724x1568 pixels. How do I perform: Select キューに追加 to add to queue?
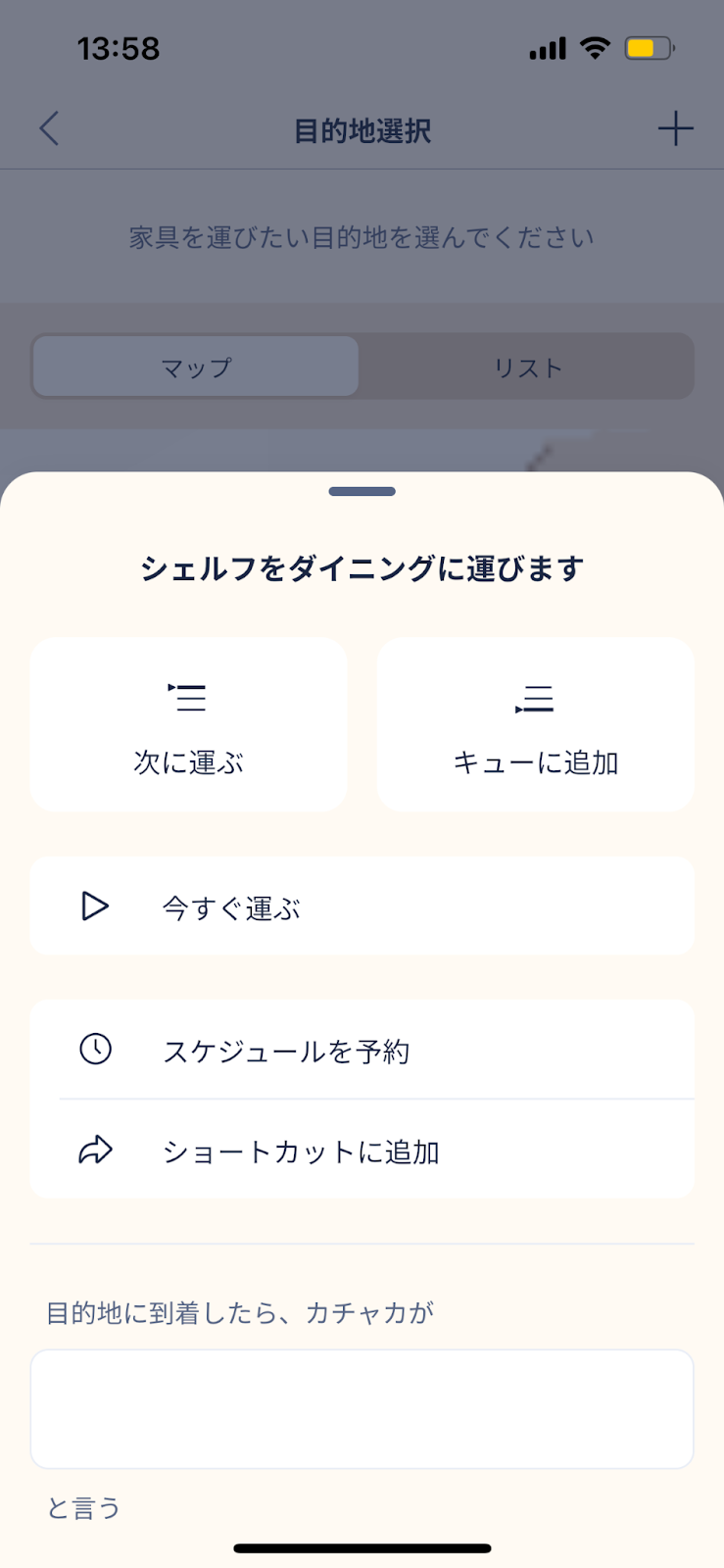tap(535, 724)
